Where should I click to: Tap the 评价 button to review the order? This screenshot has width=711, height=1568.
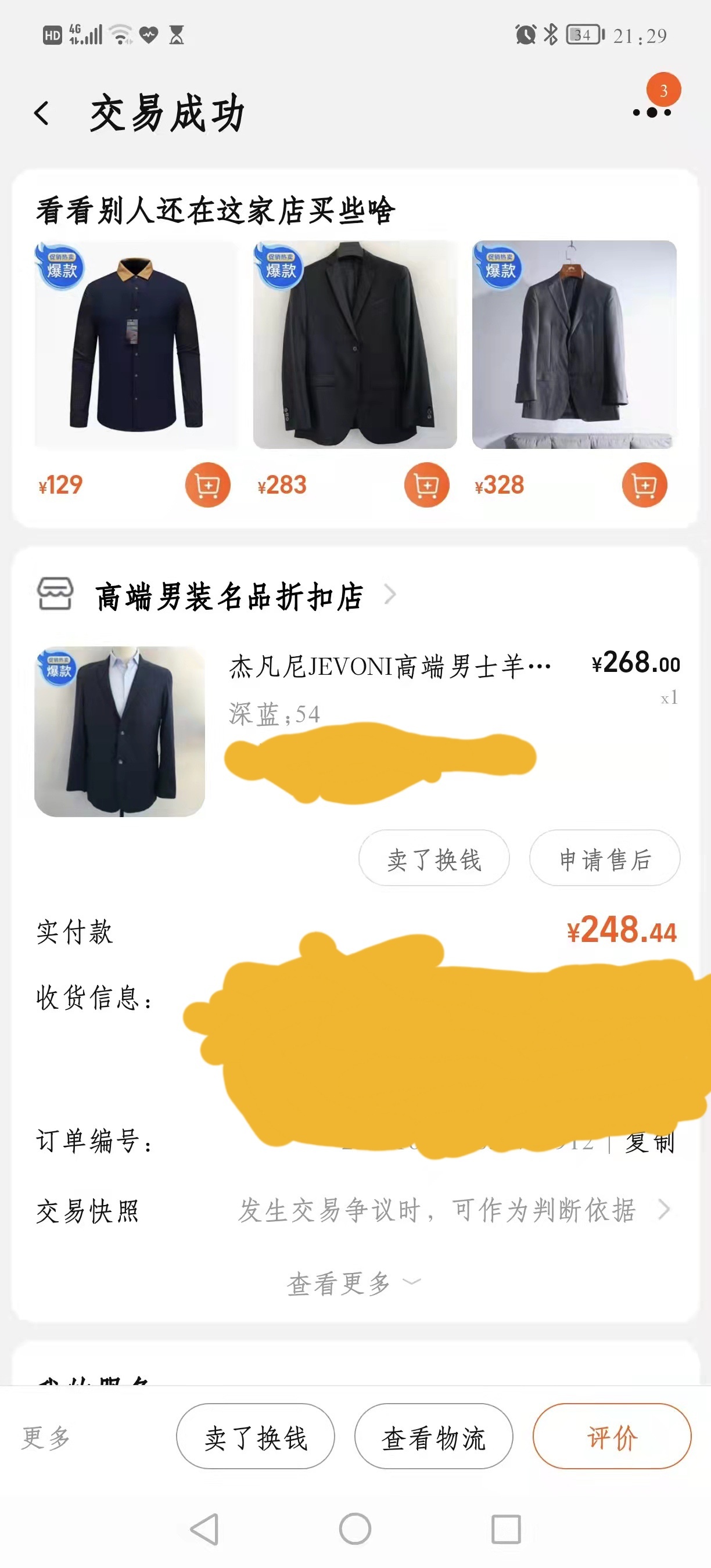pos(611,1438)
